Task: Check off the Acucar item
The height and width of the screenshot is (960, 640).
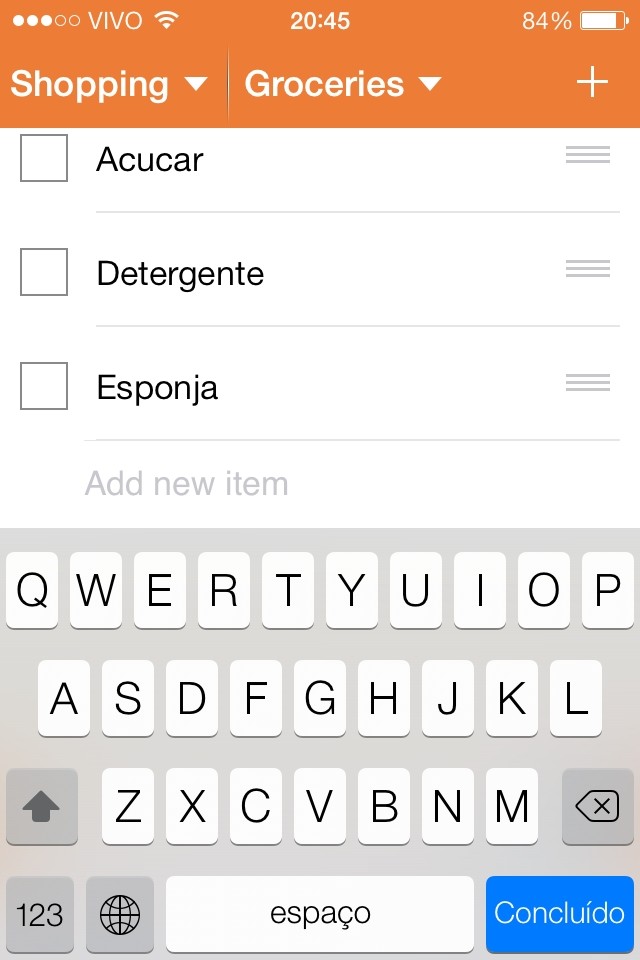Action: pyautogui.click(x=44, y=158)
